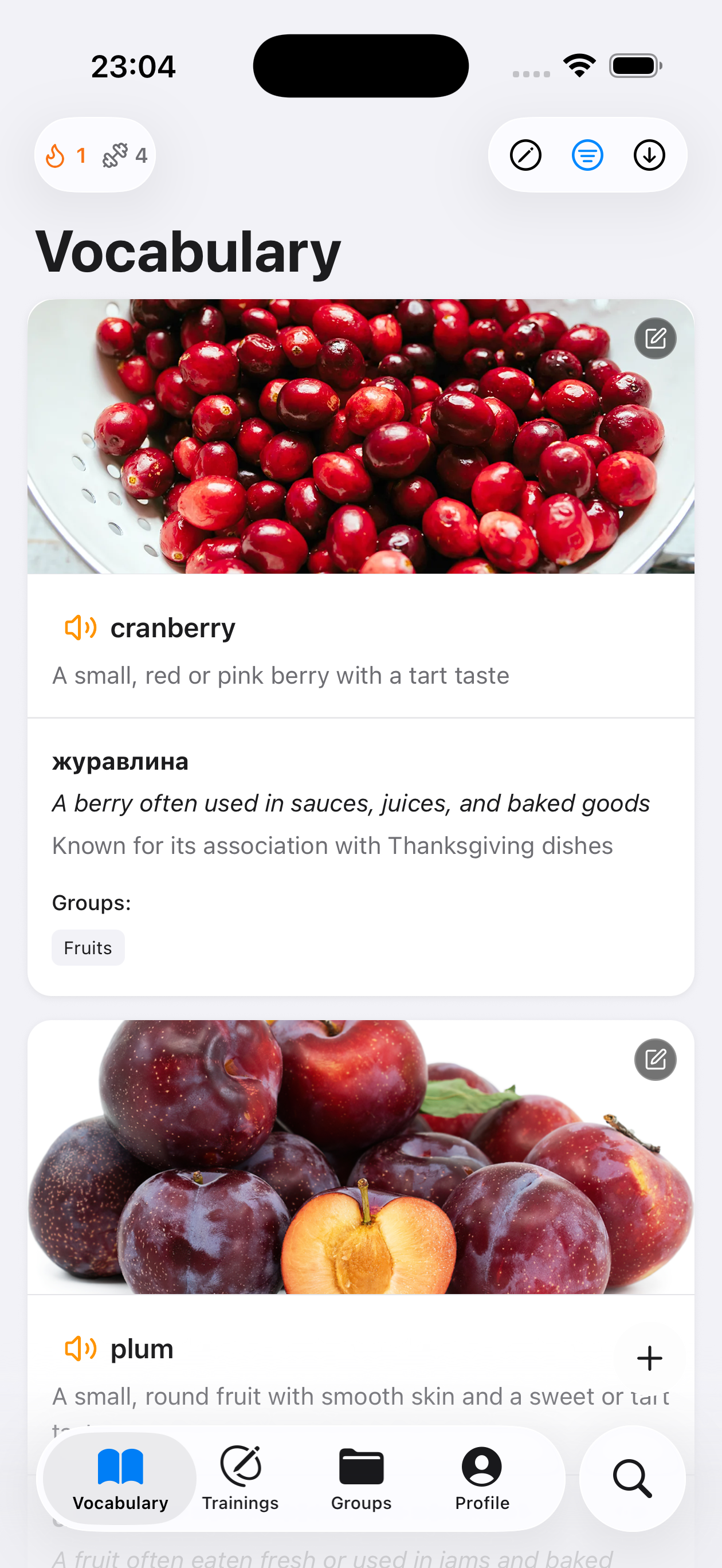Tap the download arrow icon
The width and height of the screenshot is (722, 1568).
coord(649,155)
